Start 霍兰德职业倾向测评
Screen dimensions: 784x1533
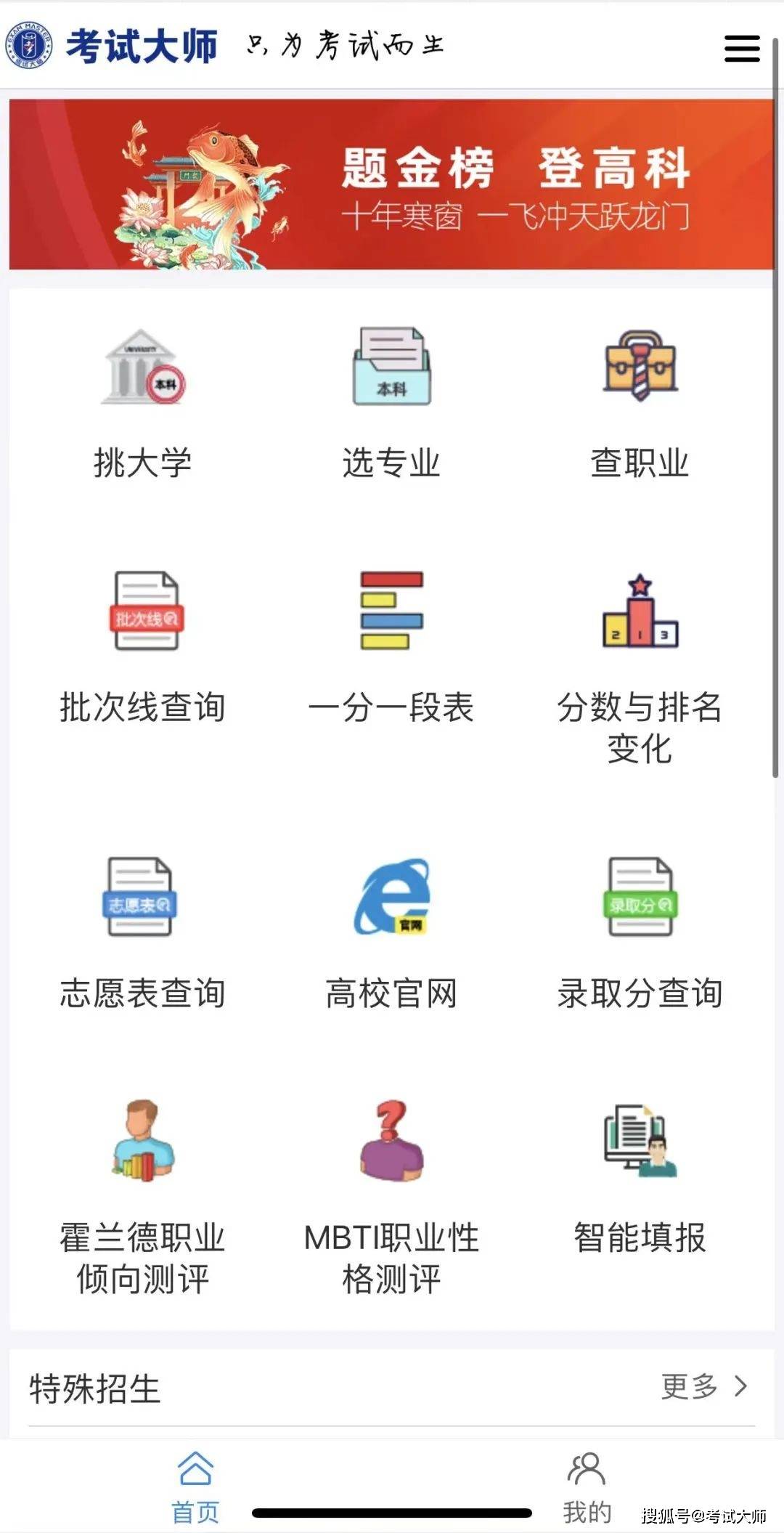point(143,1198)
